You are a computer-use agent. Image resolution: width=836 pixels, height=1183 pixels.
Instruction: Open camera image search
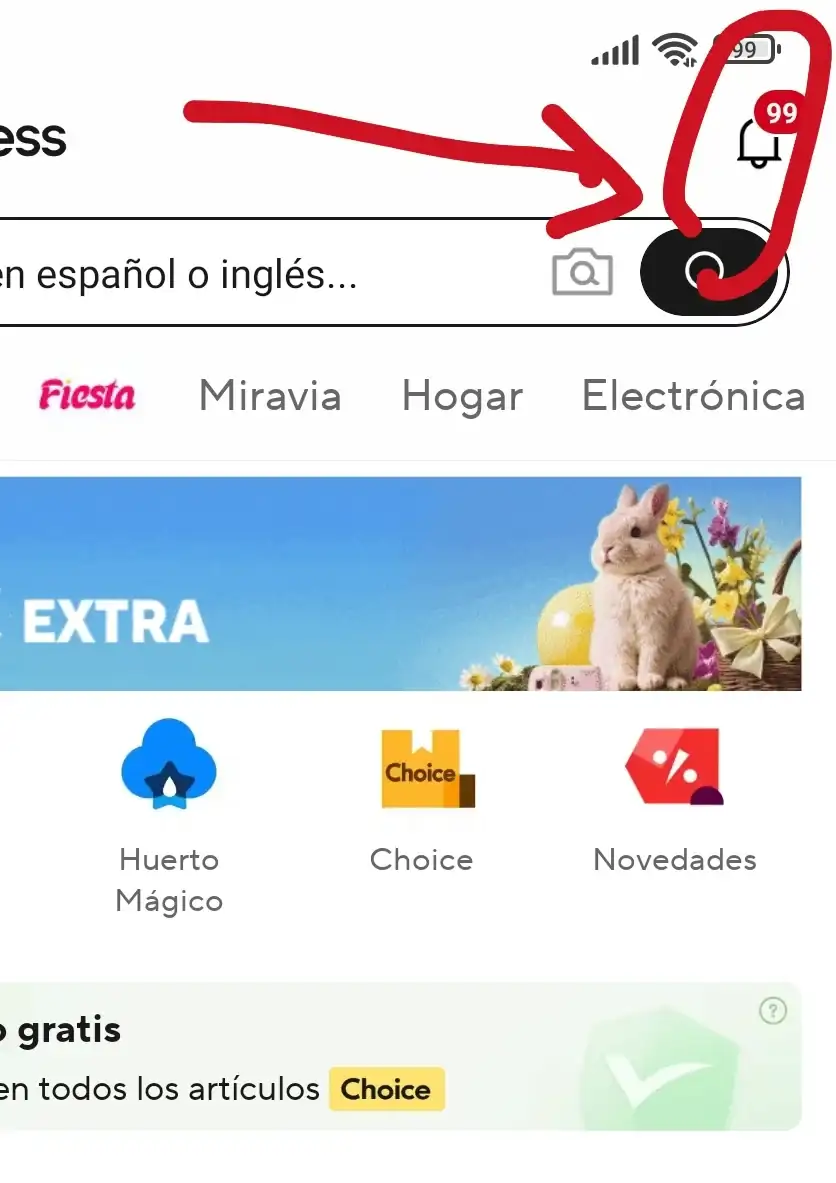(582, 272)
